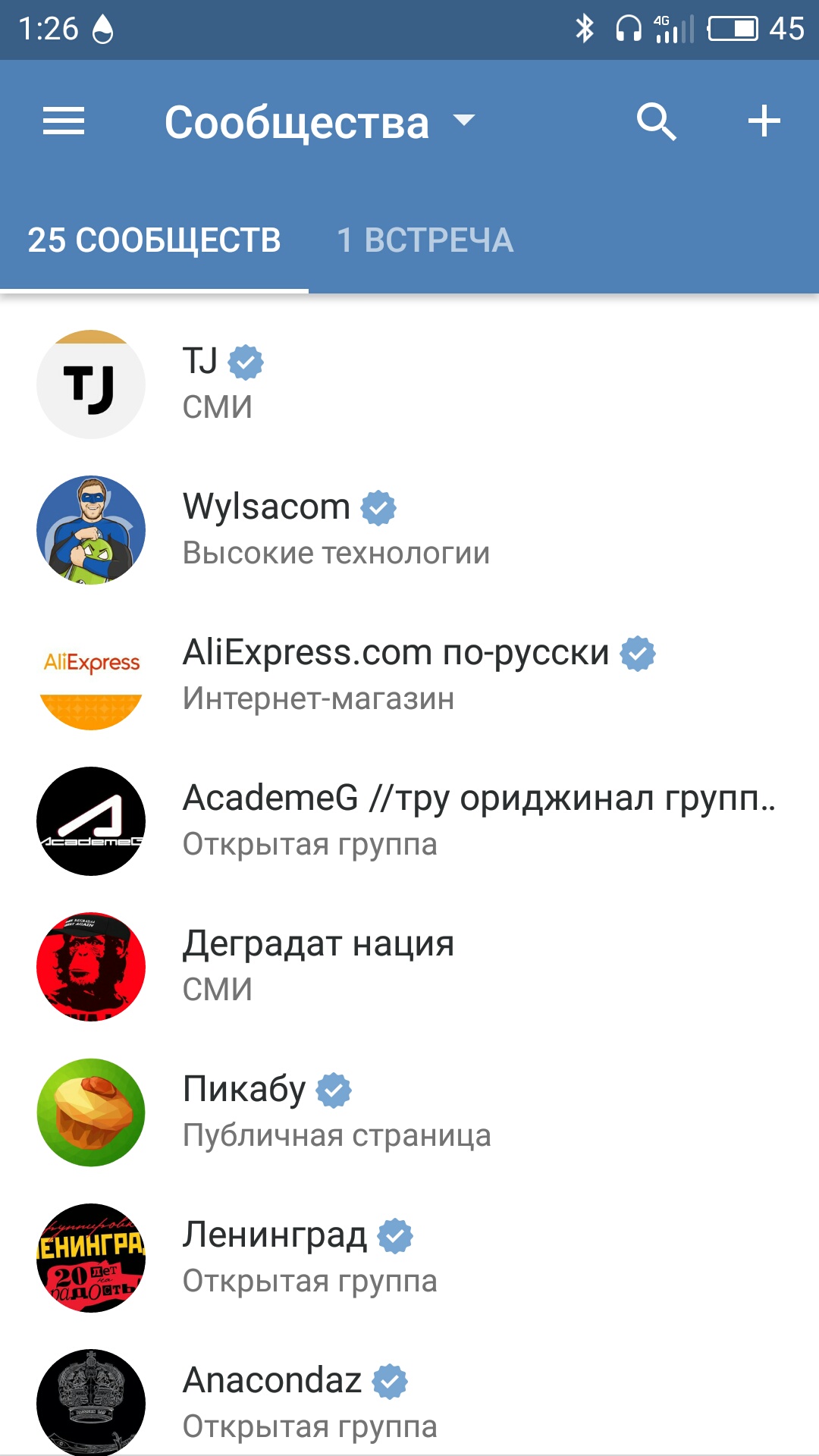The width and height of the screenshot is (819, 1456).
Task: Switch to the 25 сообществ tab
Action: pos(155,240)
